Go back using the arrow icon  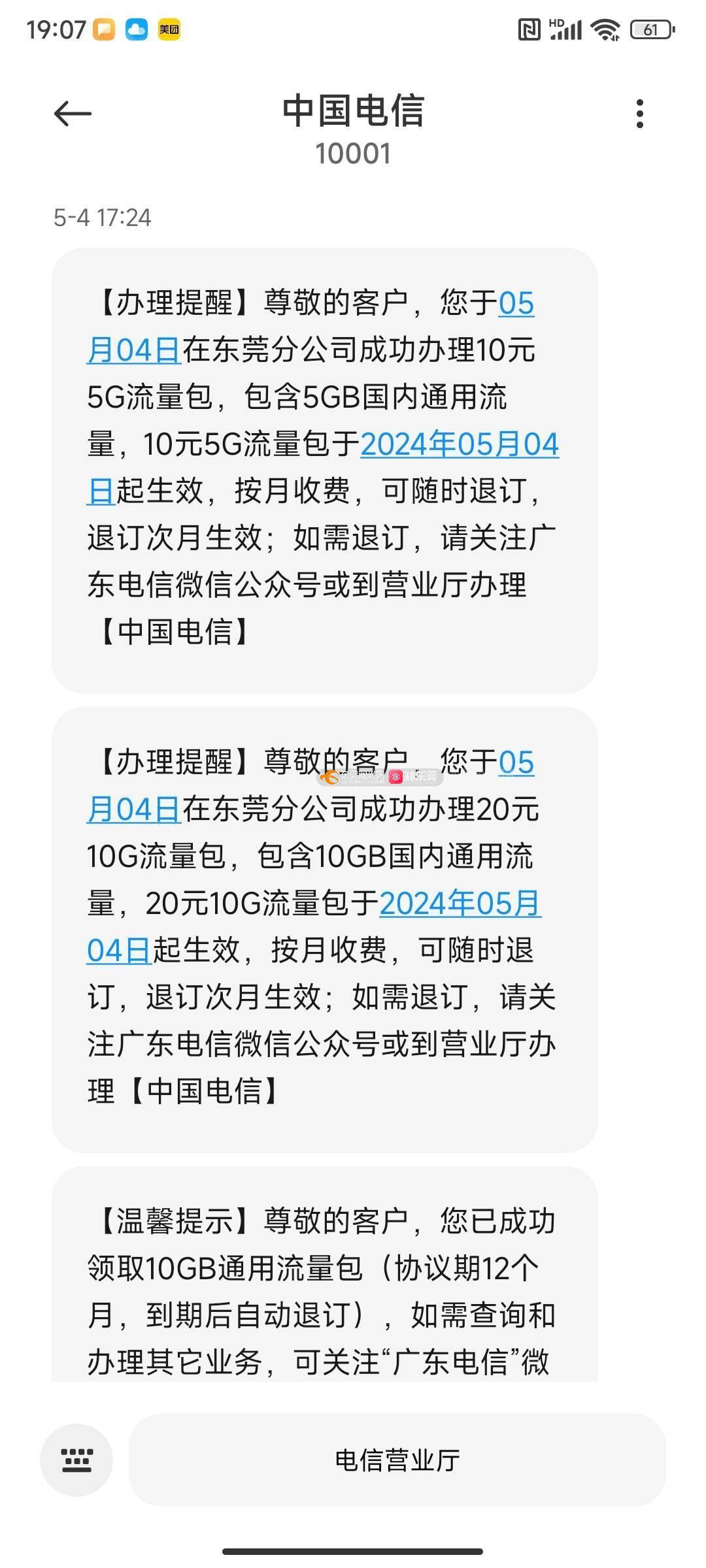73,114
